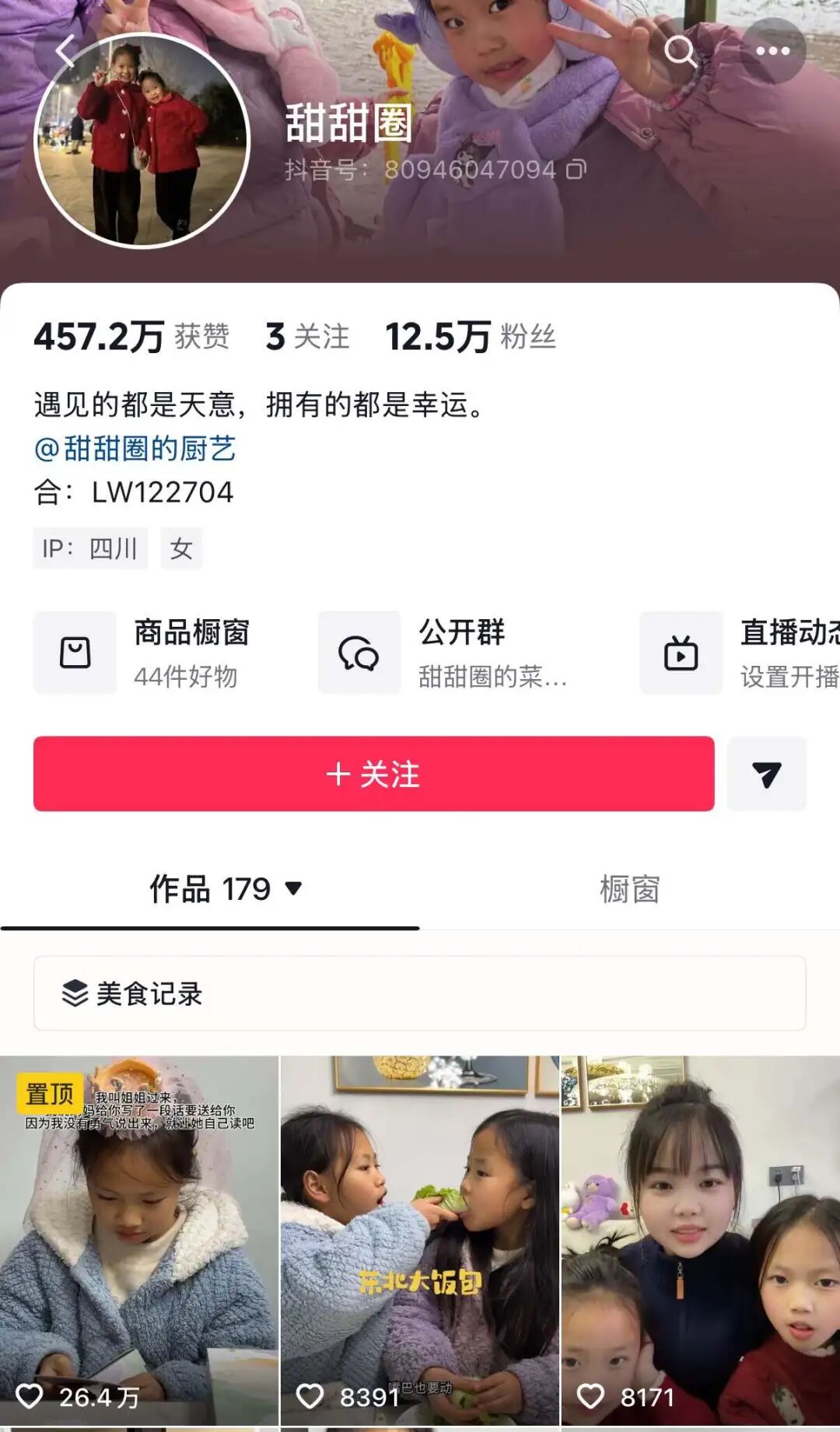This screenshot has height=1432, width=840.
Task: Open linked account @甜甜圈的厨艺
Action: point(135,449)
